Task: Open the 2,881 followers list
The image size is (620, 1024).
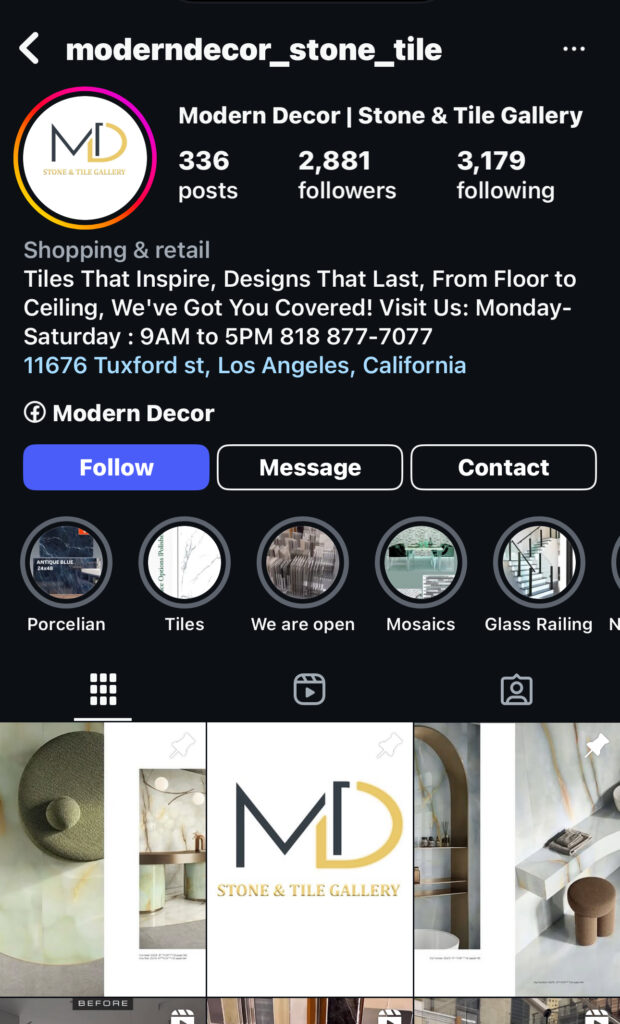Action: point(346,174)
